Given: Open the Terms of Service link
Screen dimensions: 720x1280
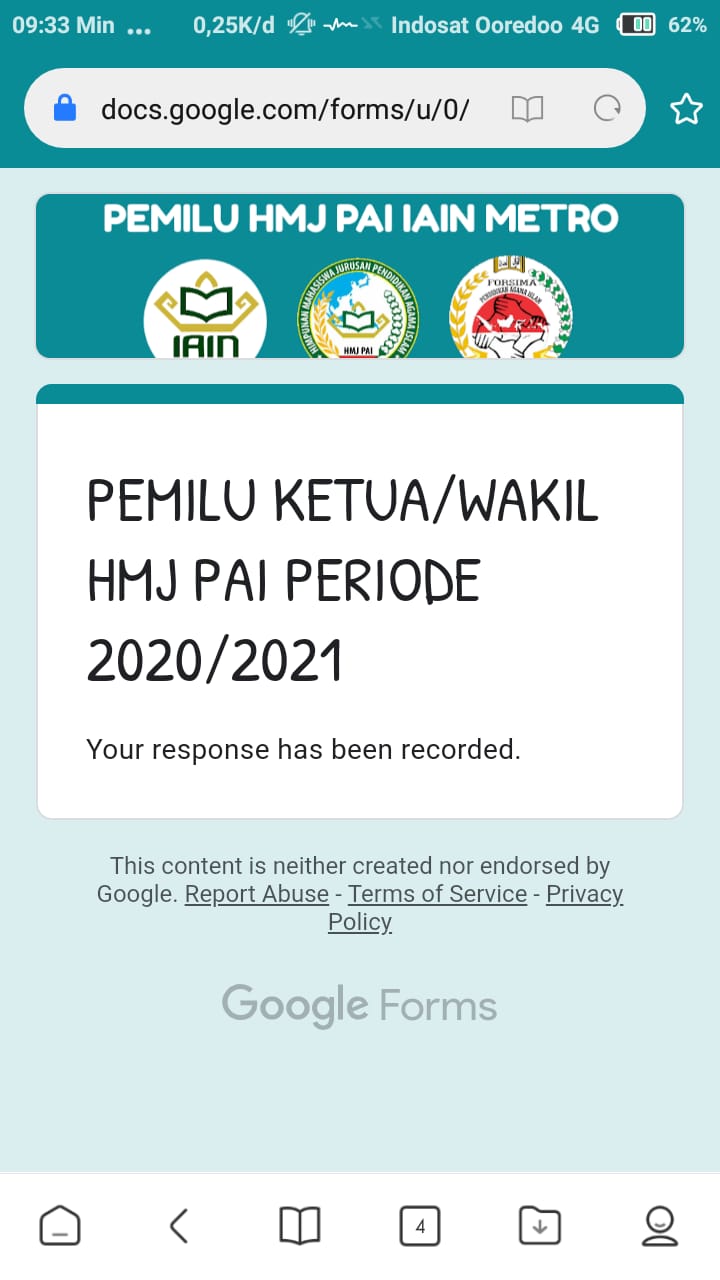Looking at the screenshot, I should 437,894.
